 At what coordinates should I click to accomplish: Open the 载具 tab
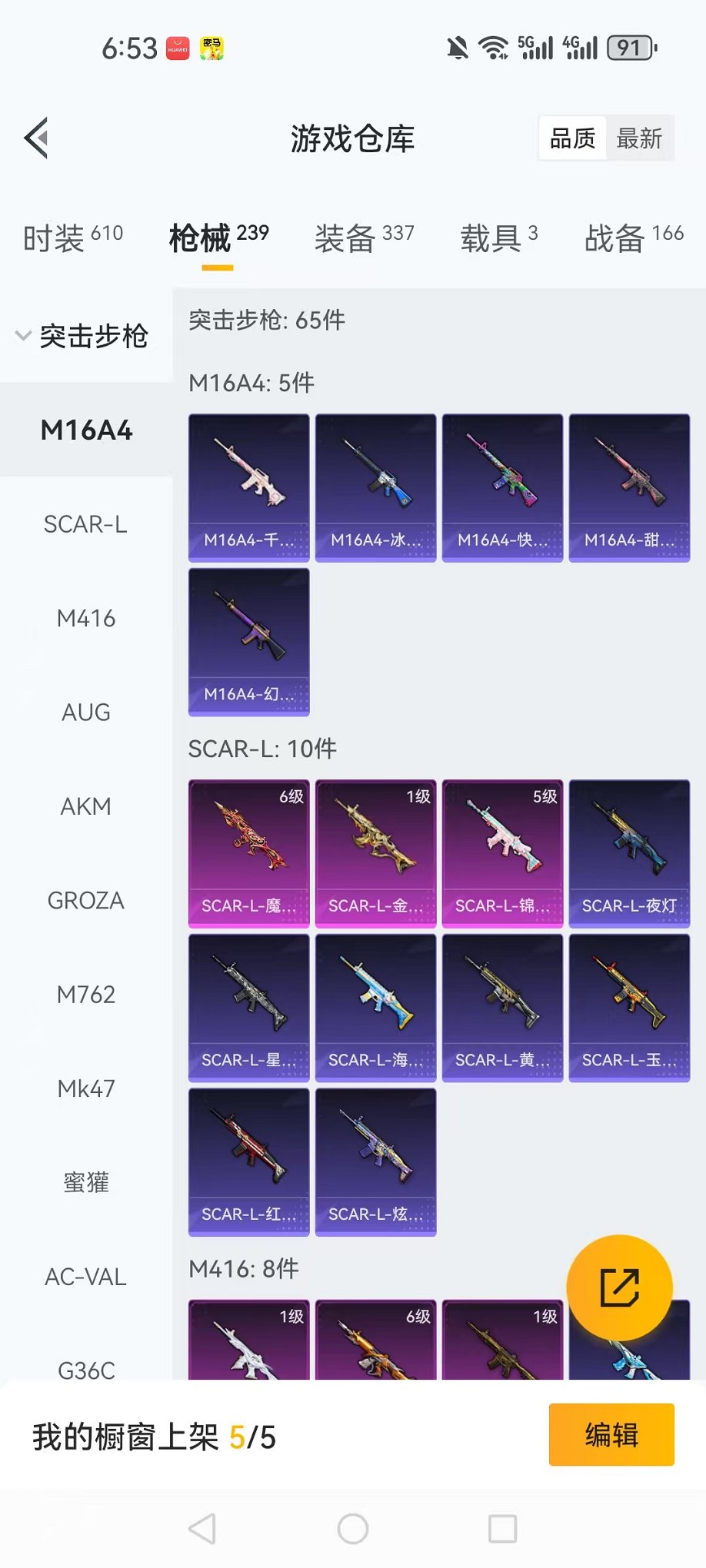[x=498, y=238]
